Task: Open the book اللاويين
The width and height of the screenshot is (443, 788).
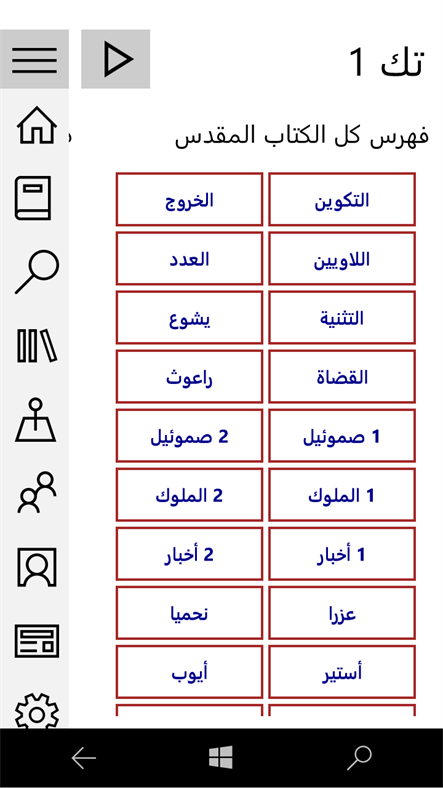Action: 342,258
